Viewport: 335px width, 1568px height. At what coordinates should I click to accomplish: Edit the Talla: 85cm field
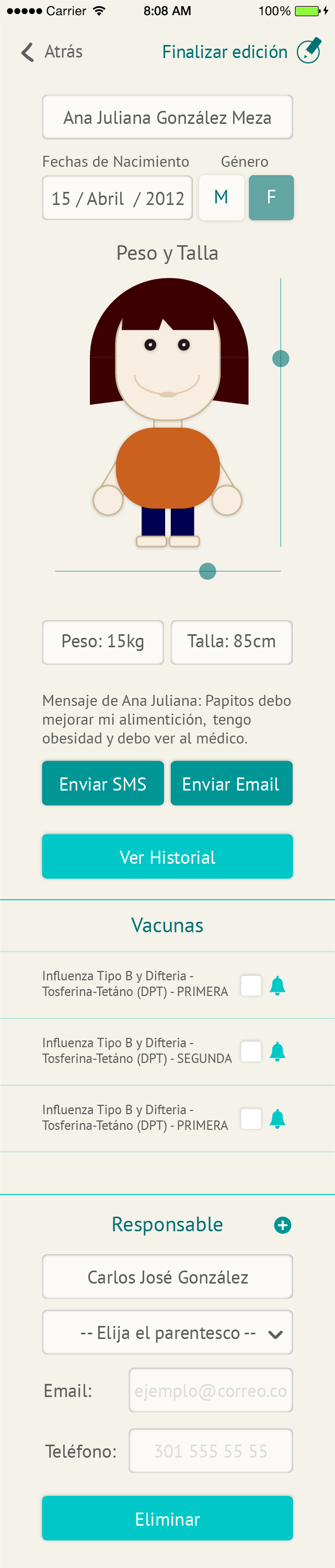(232, 642)
